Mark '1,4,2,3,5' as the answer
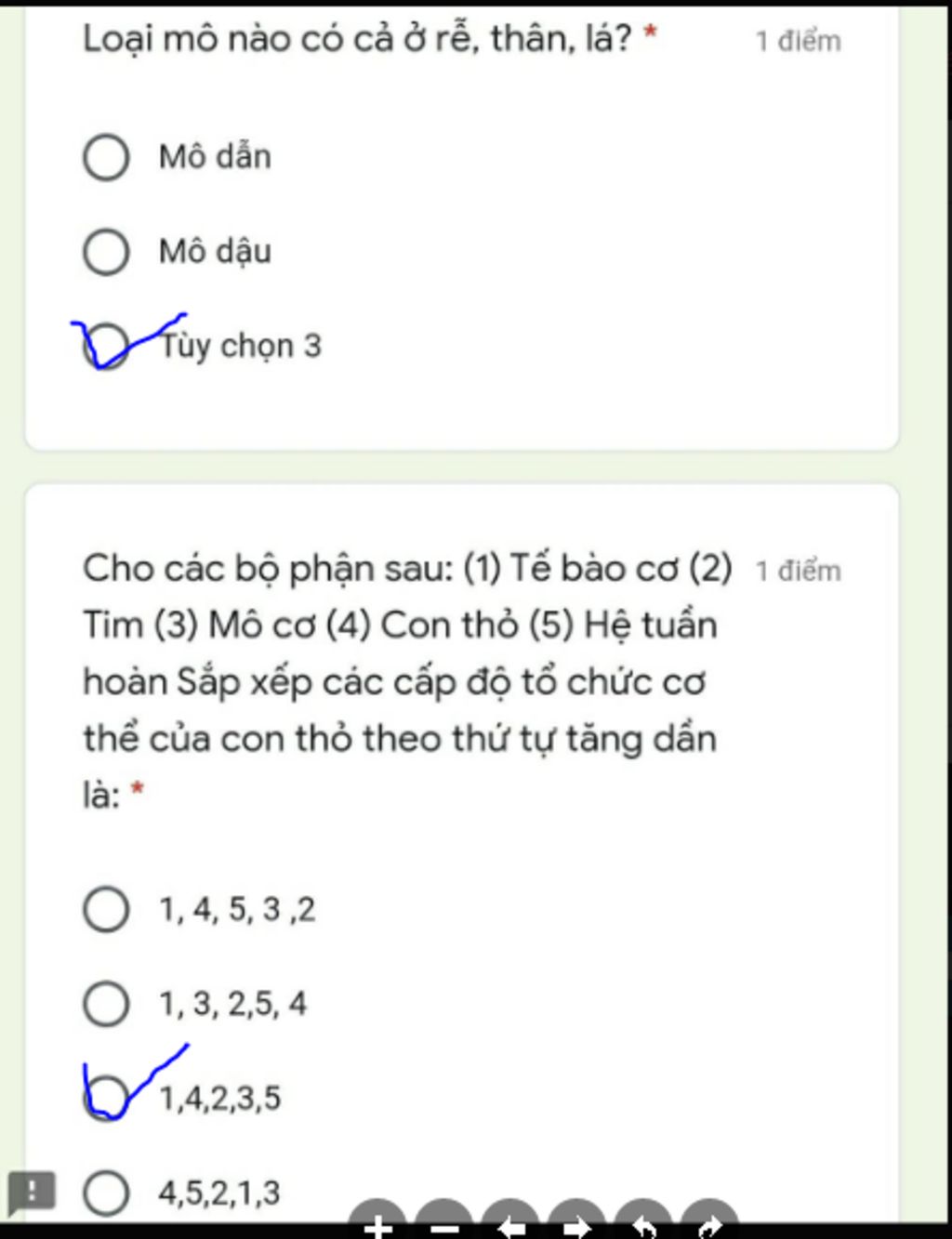Image resolution: width=952 pixels, height=1239 pixels. coord(106,1098)
